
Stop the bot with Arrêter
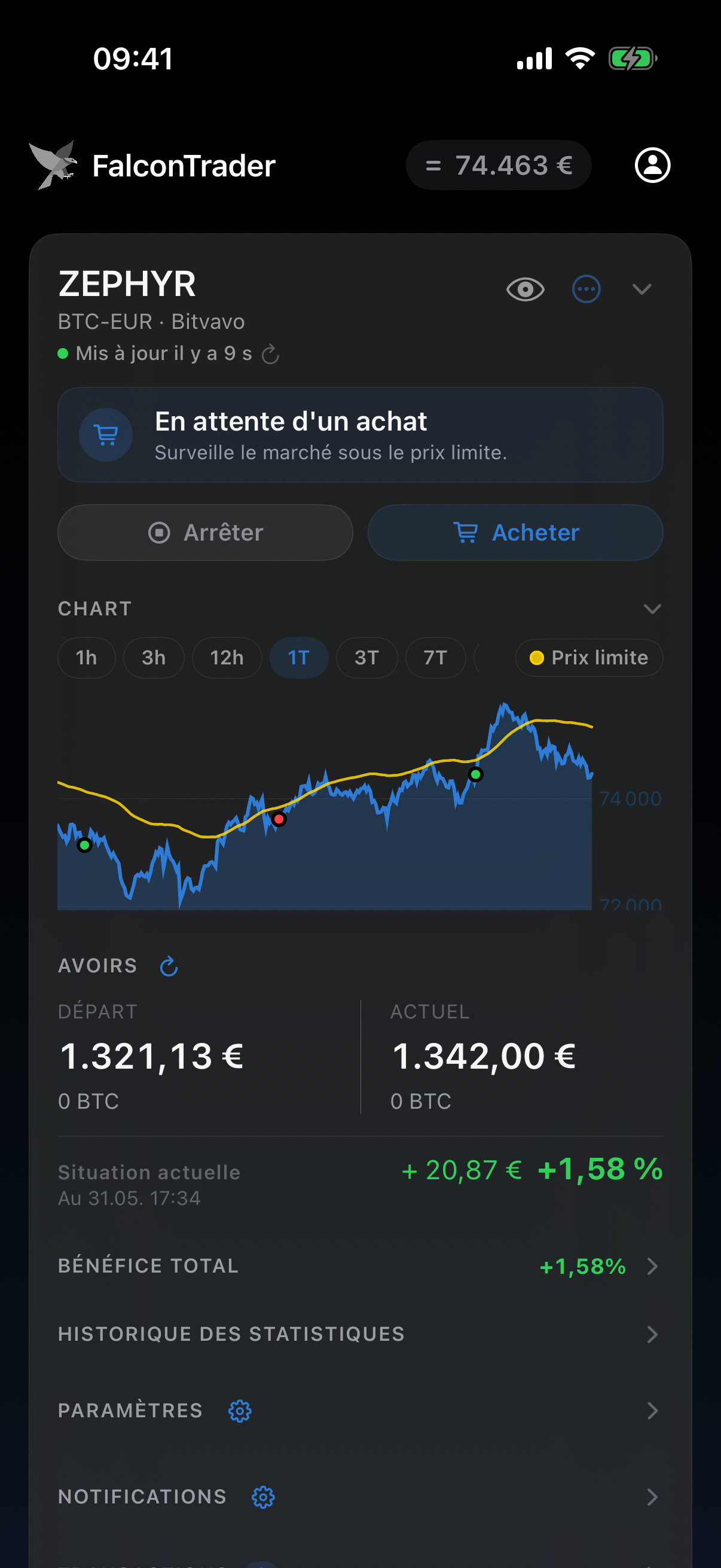[205, 532]
